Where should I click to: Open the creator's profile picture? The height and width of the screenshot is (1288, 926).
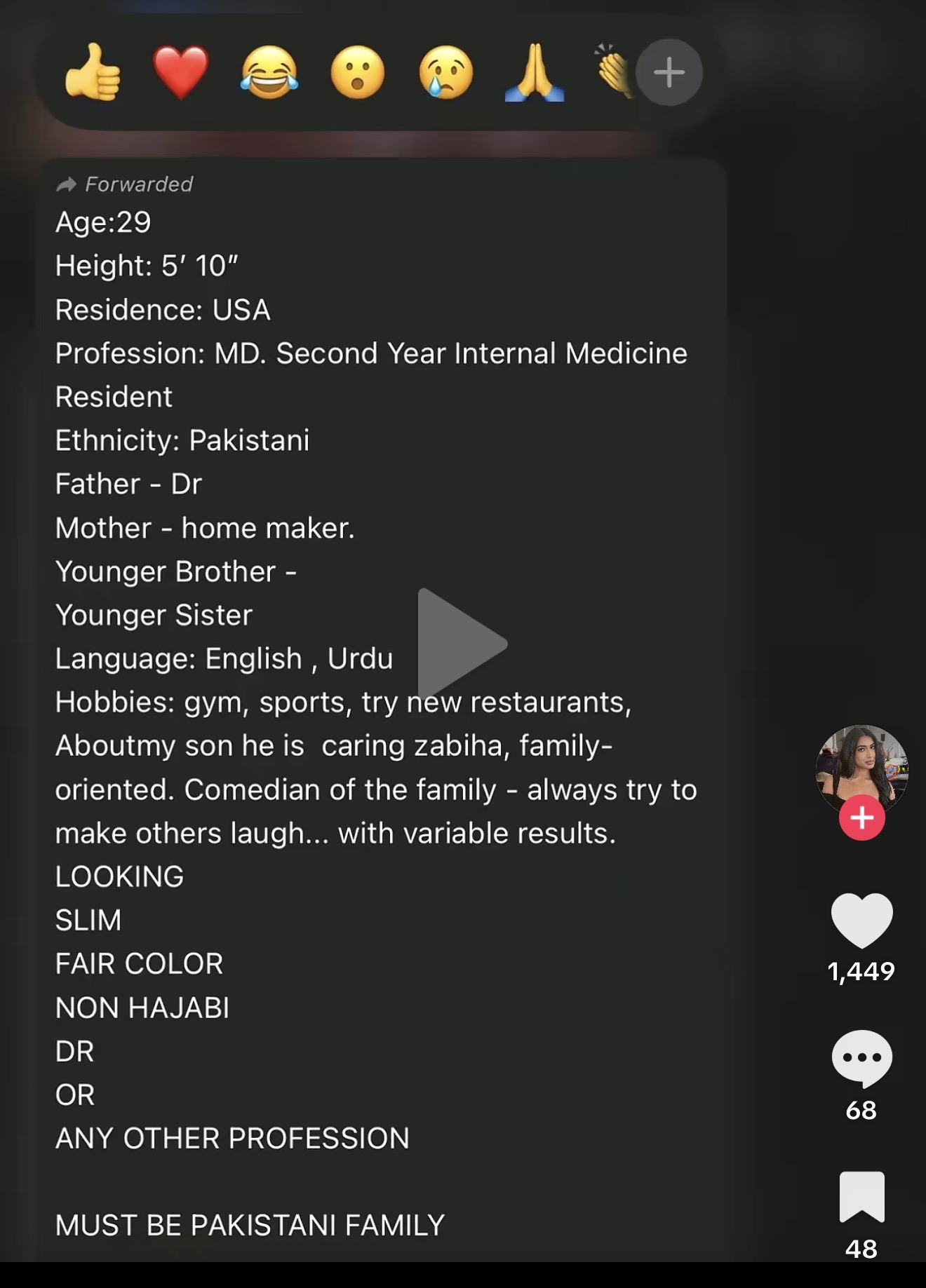pos(861,765)
